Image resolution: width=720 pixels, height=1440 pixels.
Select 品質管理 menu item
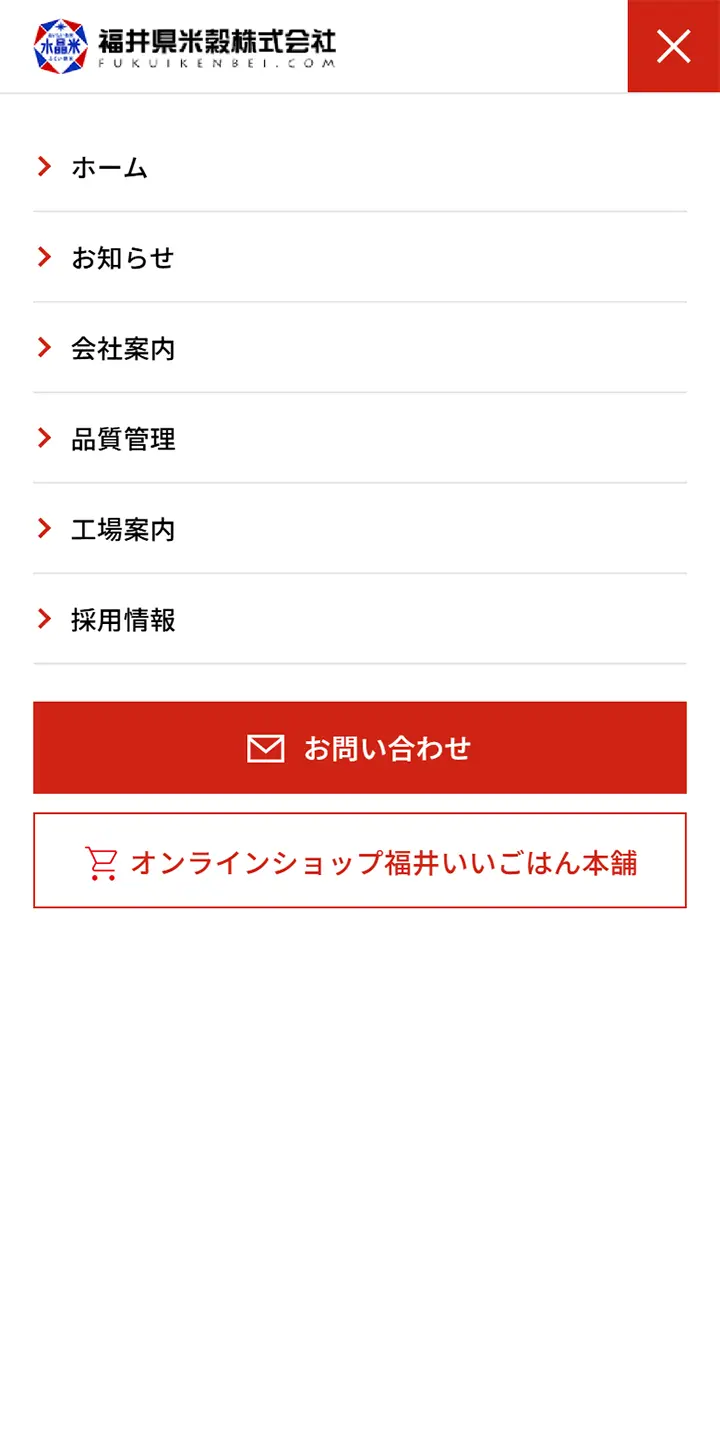[360, 438]
